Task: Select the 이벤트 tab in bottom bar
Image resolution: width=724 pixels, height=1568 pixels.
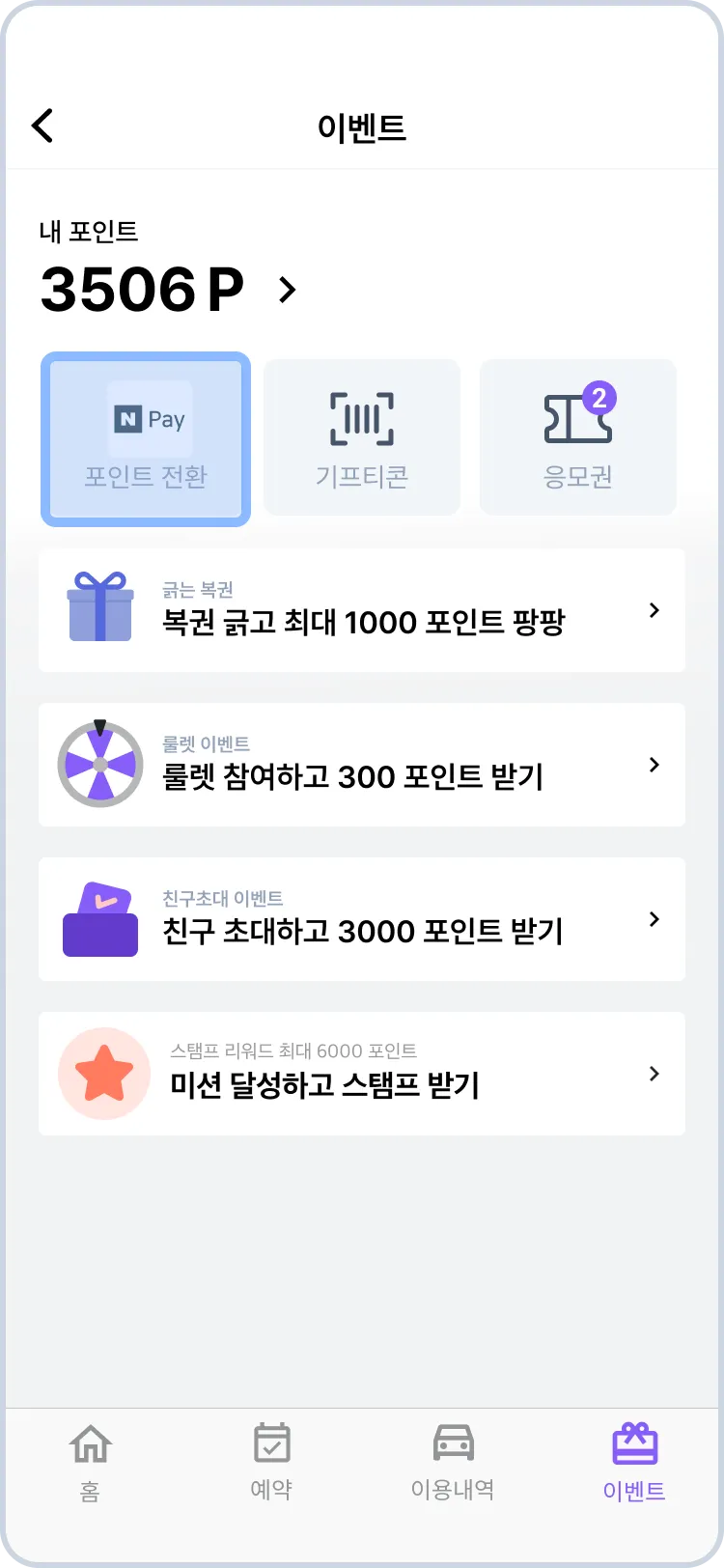Action: pyautogui.click(x=634, y=1462)
